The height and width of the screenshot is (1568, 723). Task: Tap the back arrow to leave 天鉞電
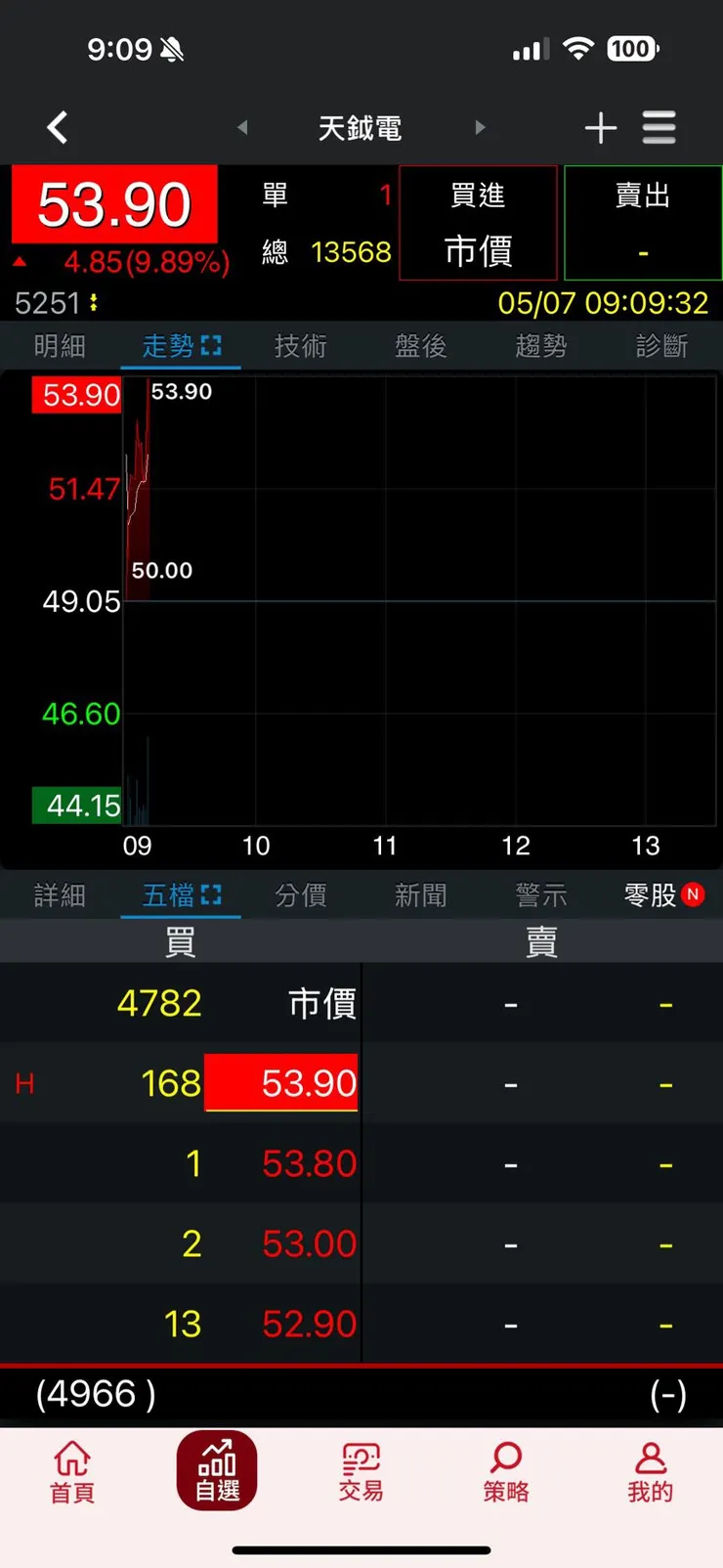[57, 127]
